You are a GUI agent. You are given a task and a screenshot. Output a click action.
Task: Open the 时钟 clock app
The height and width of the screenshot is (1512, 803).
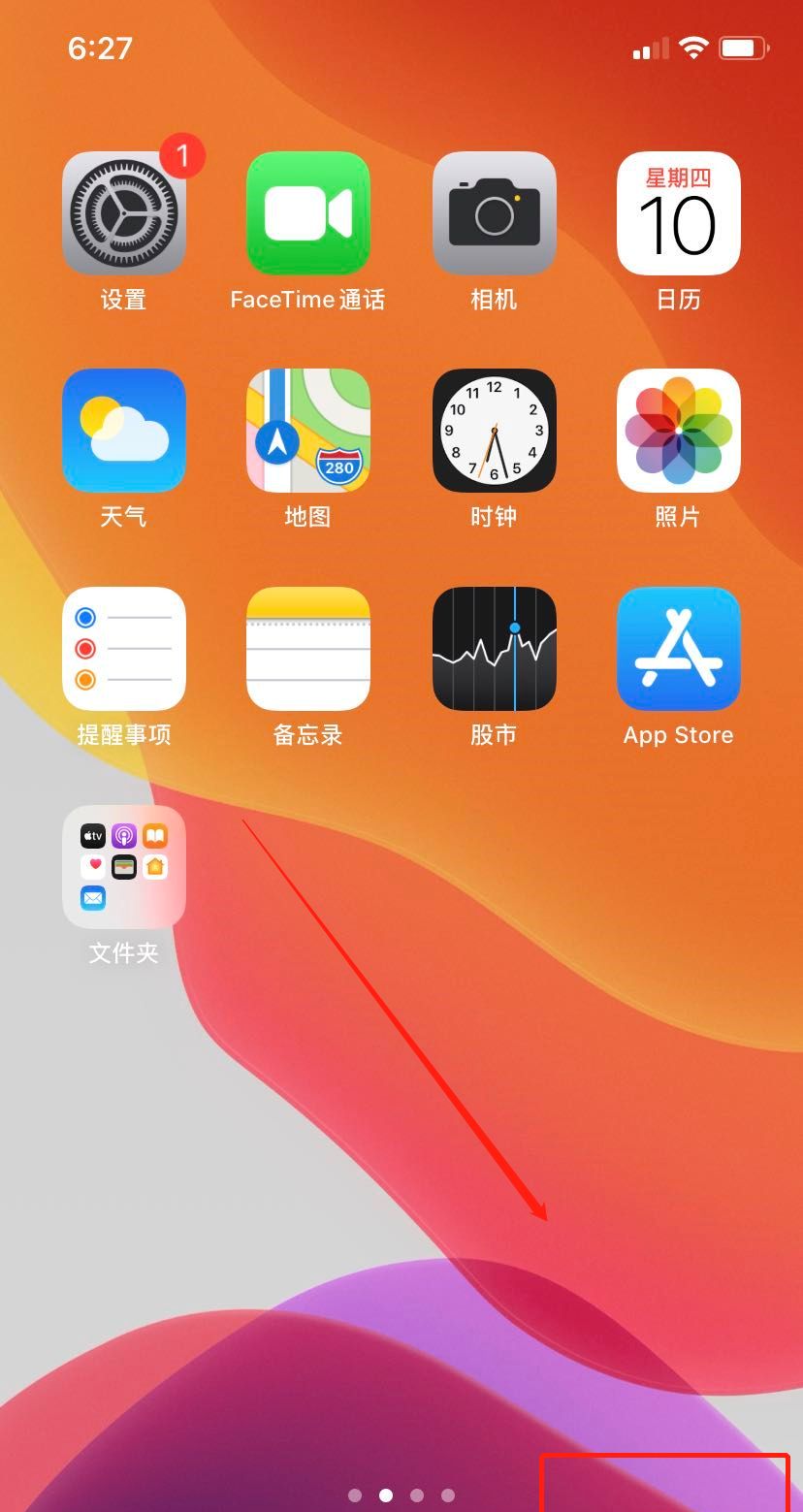point(494,431)
